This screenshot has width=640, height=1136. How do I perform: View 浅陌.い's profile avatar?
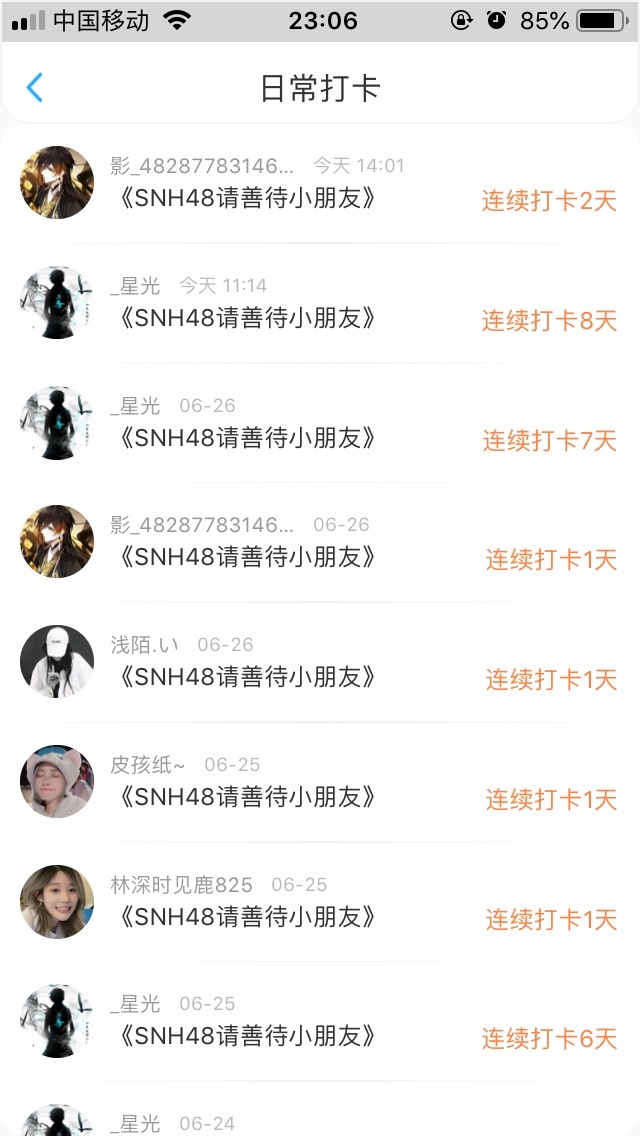[57, 662]
